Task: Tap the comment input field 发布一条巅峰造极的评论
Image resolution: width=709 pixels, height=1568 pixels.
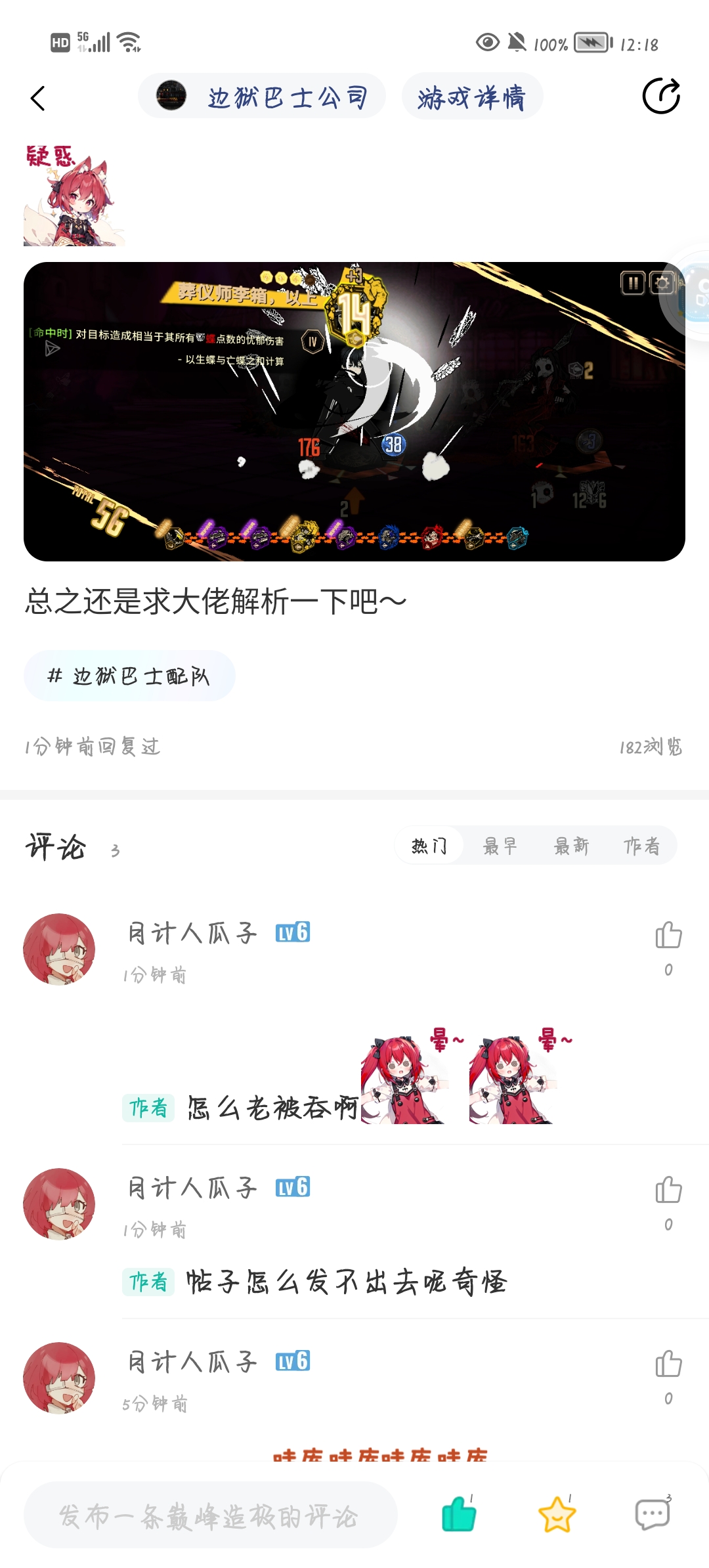Action: [210, 1515]
